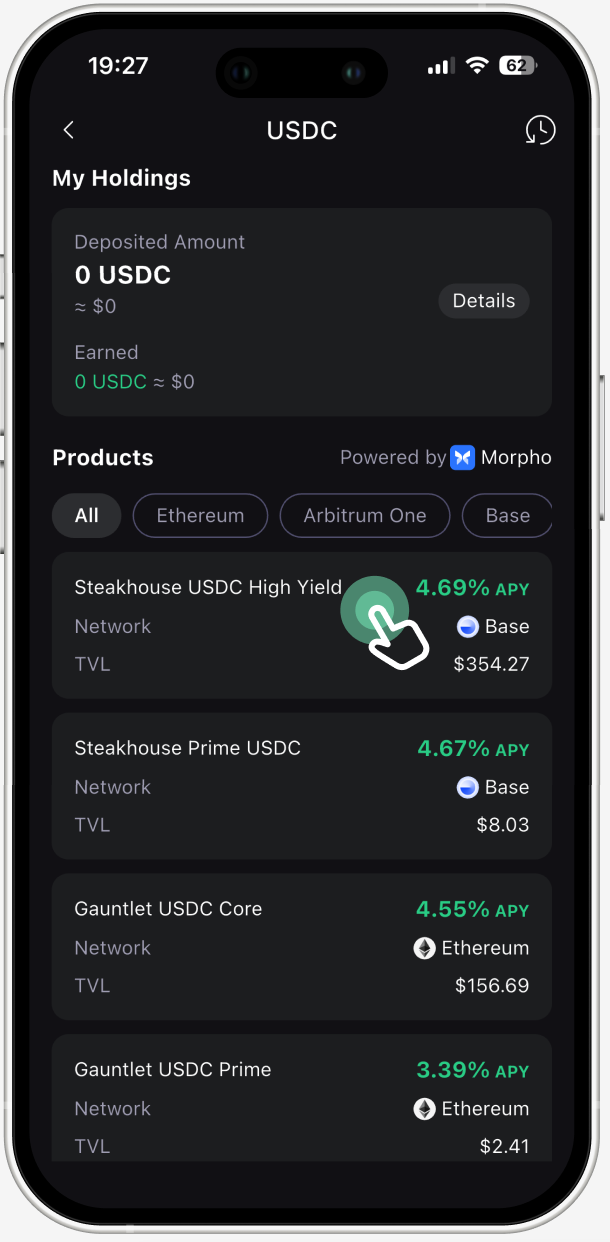Viewport: 610px width, 1242px height.
Task: Open Details for My Holdings
Action: (x=484, y=301)
